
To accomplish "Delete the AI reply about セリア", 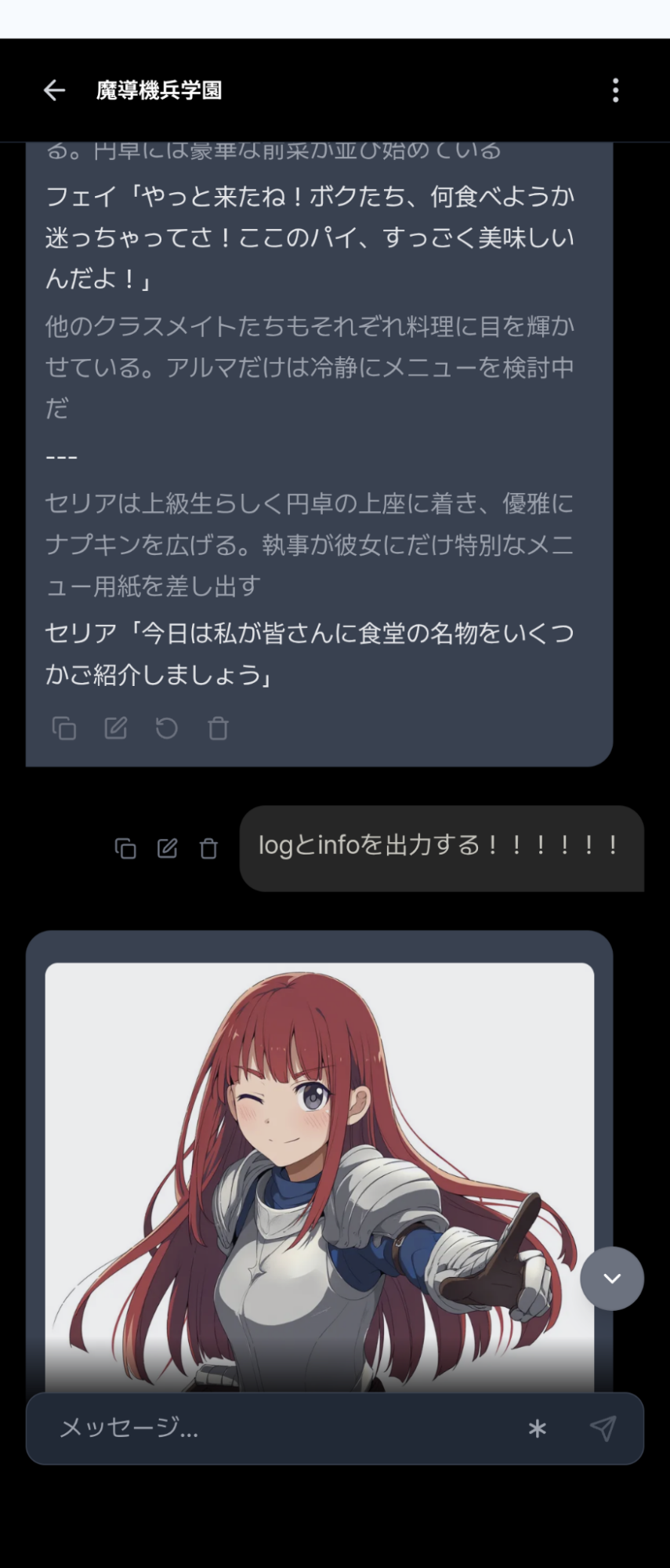I will [x=218, y=728].
